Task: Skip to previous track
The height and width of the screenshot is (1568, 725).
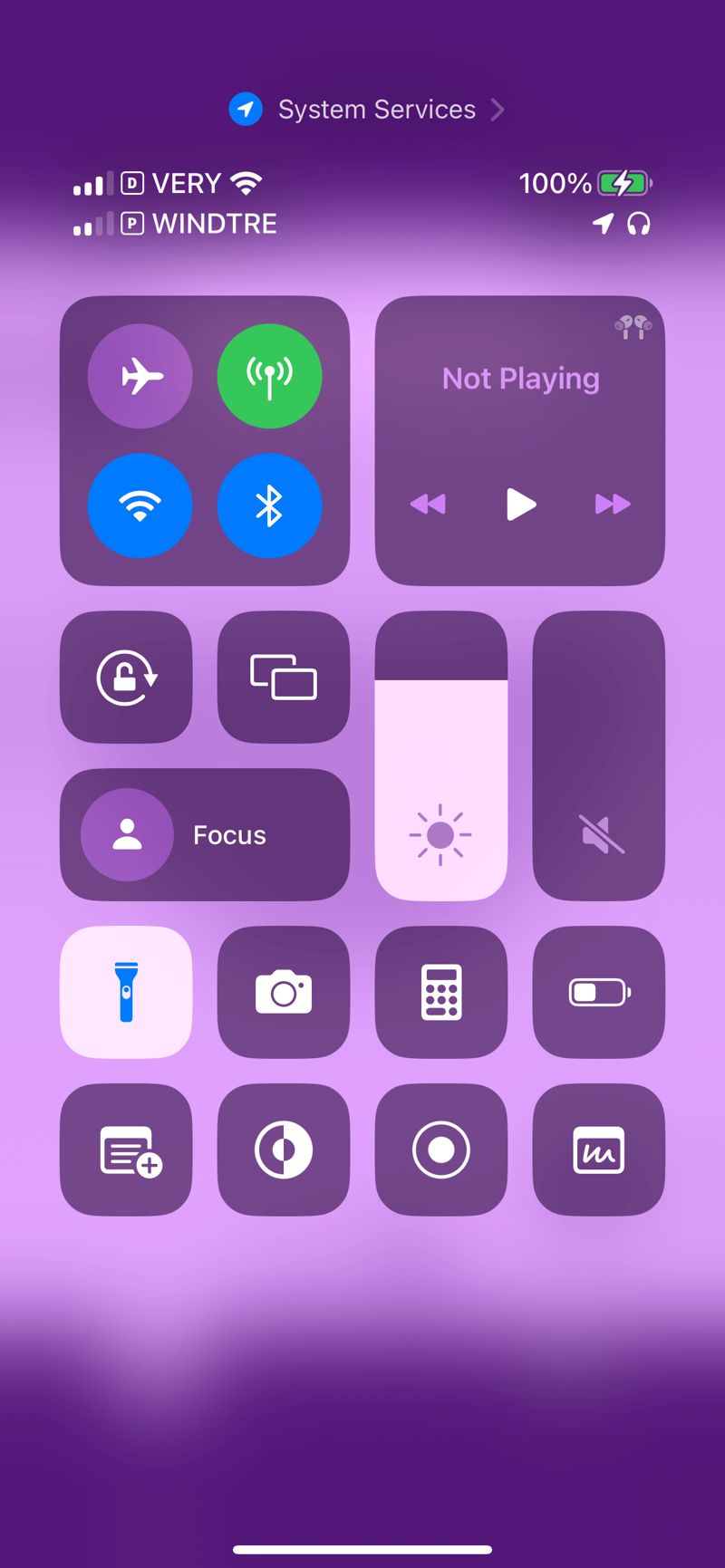Action: 428,504
